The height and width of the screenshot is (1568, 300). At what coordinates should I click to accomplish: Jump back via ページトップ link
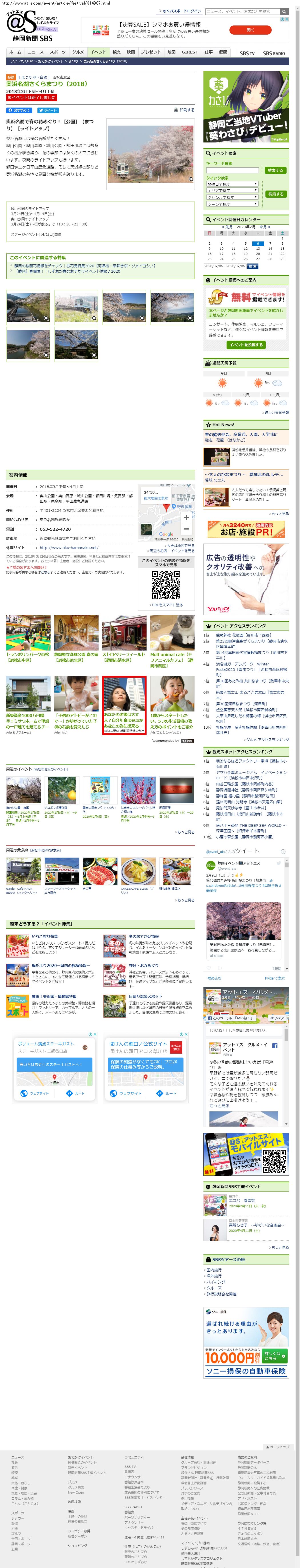[277, 1447]
